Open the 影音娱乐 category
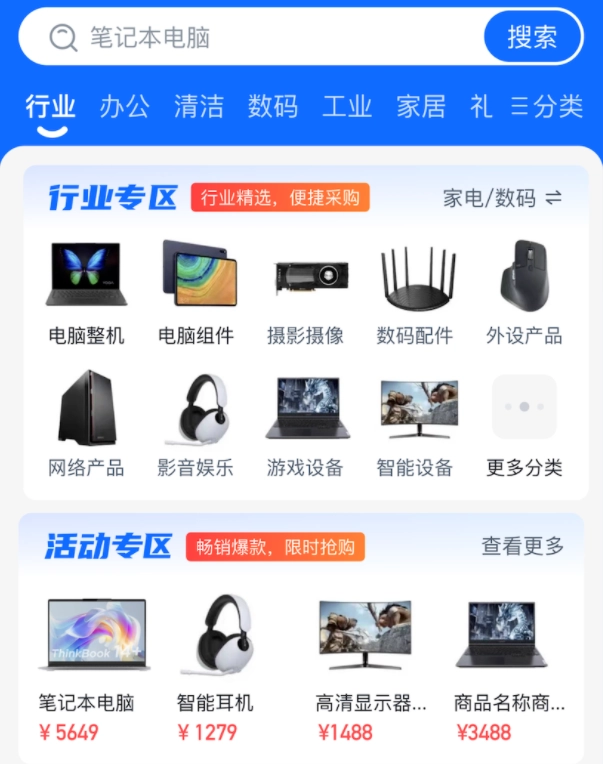This screenshot has width=603, height=764. (x=196, y=423)
